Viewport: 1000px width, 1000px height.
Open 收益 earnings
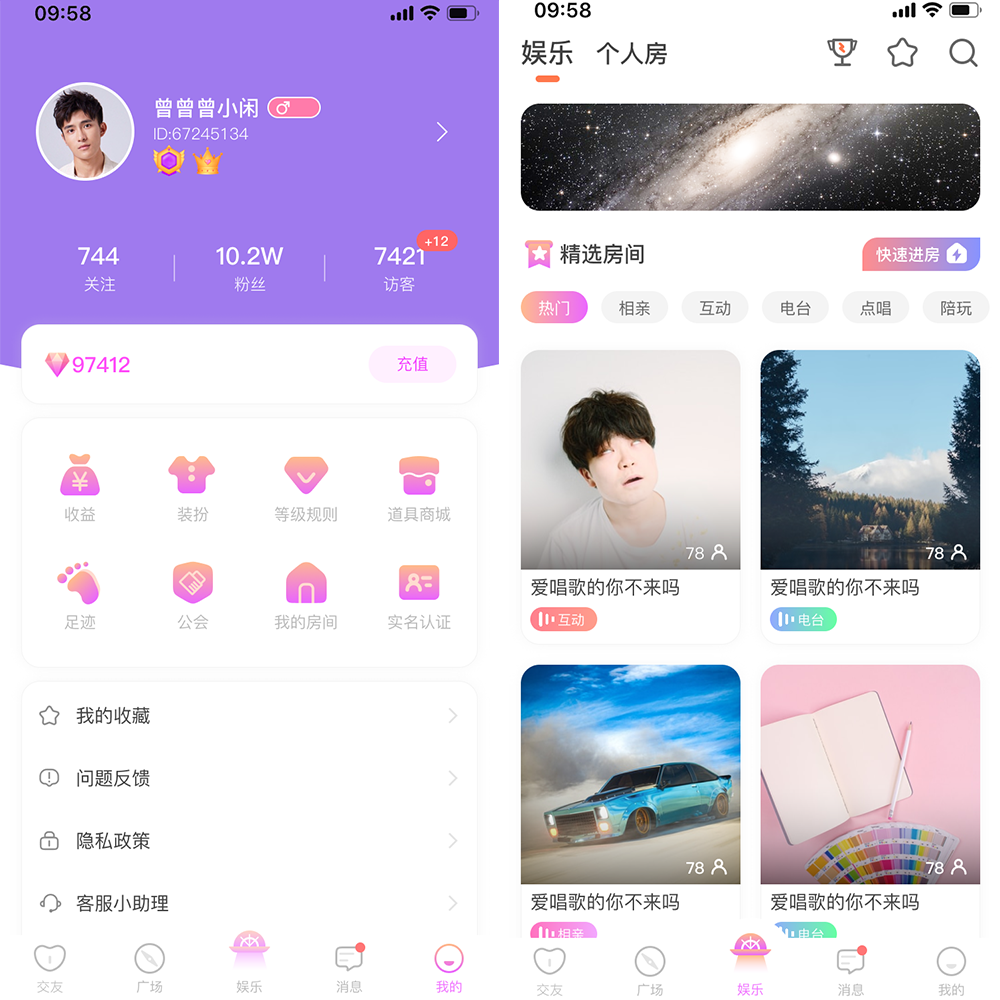point(80,489)
